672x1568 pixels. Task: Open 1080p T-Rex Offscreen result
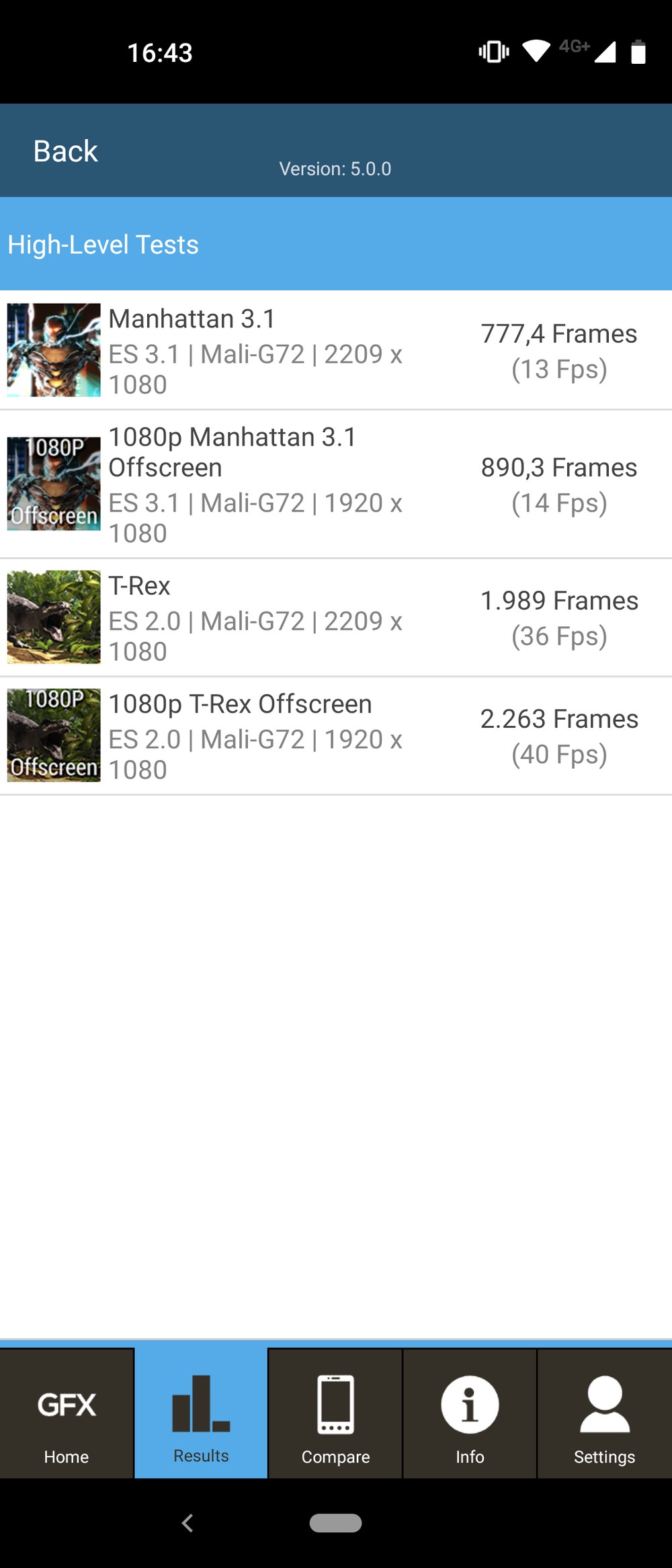tap(336, 736)
